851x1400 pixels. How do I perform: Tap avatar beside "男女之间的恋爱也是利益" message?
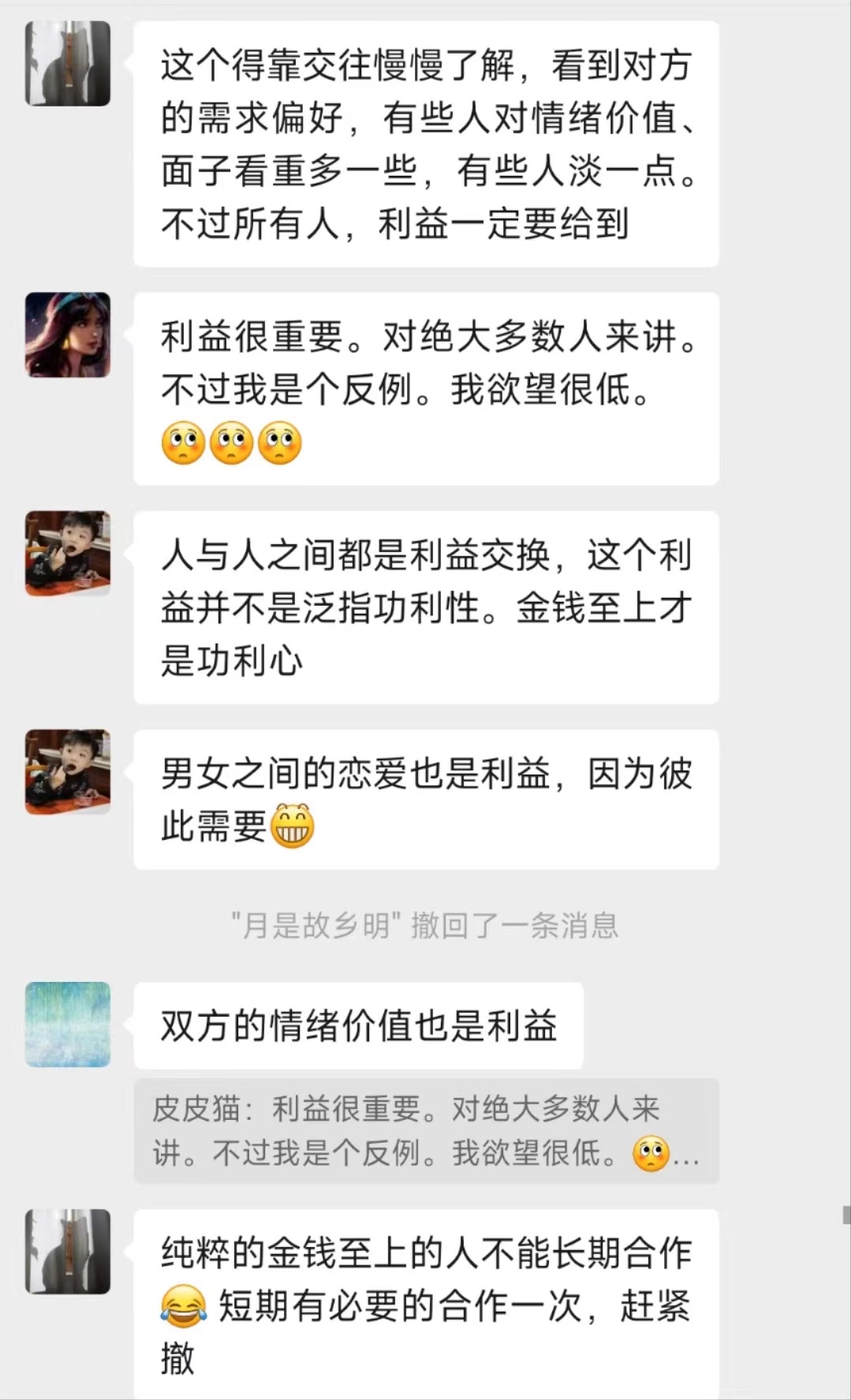pos(68,771)
